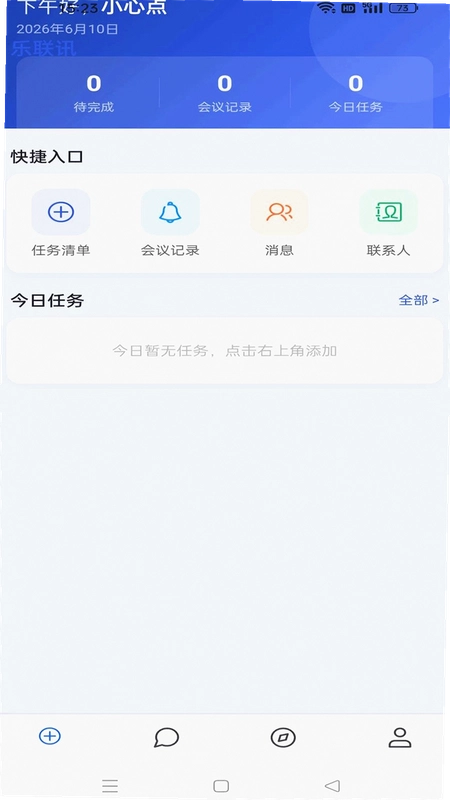Viewport: 450px width, 800px height.
Task: View all today's tasks via 全部
Action: (418, 300)
